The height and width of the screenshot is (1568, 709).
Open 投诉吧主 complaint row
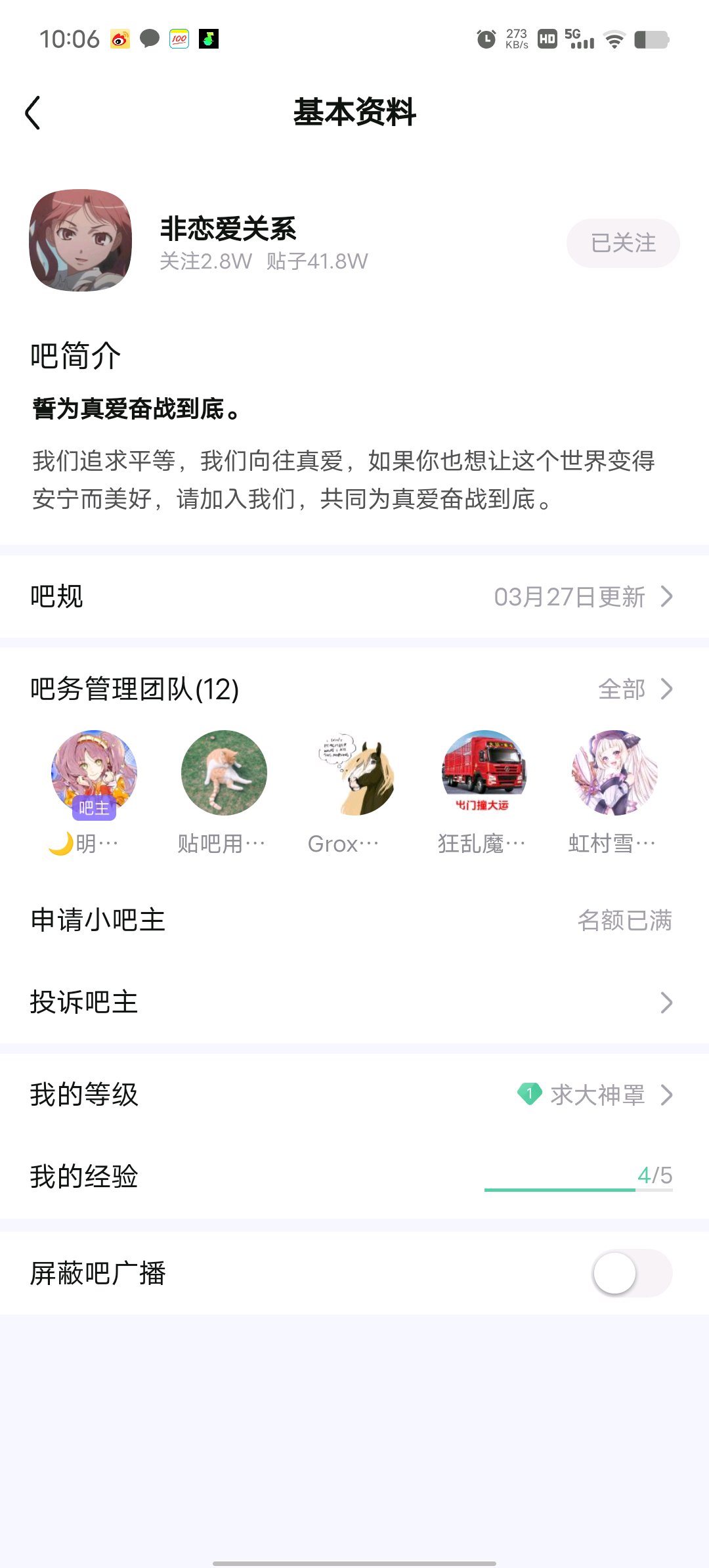point(354,1003)
